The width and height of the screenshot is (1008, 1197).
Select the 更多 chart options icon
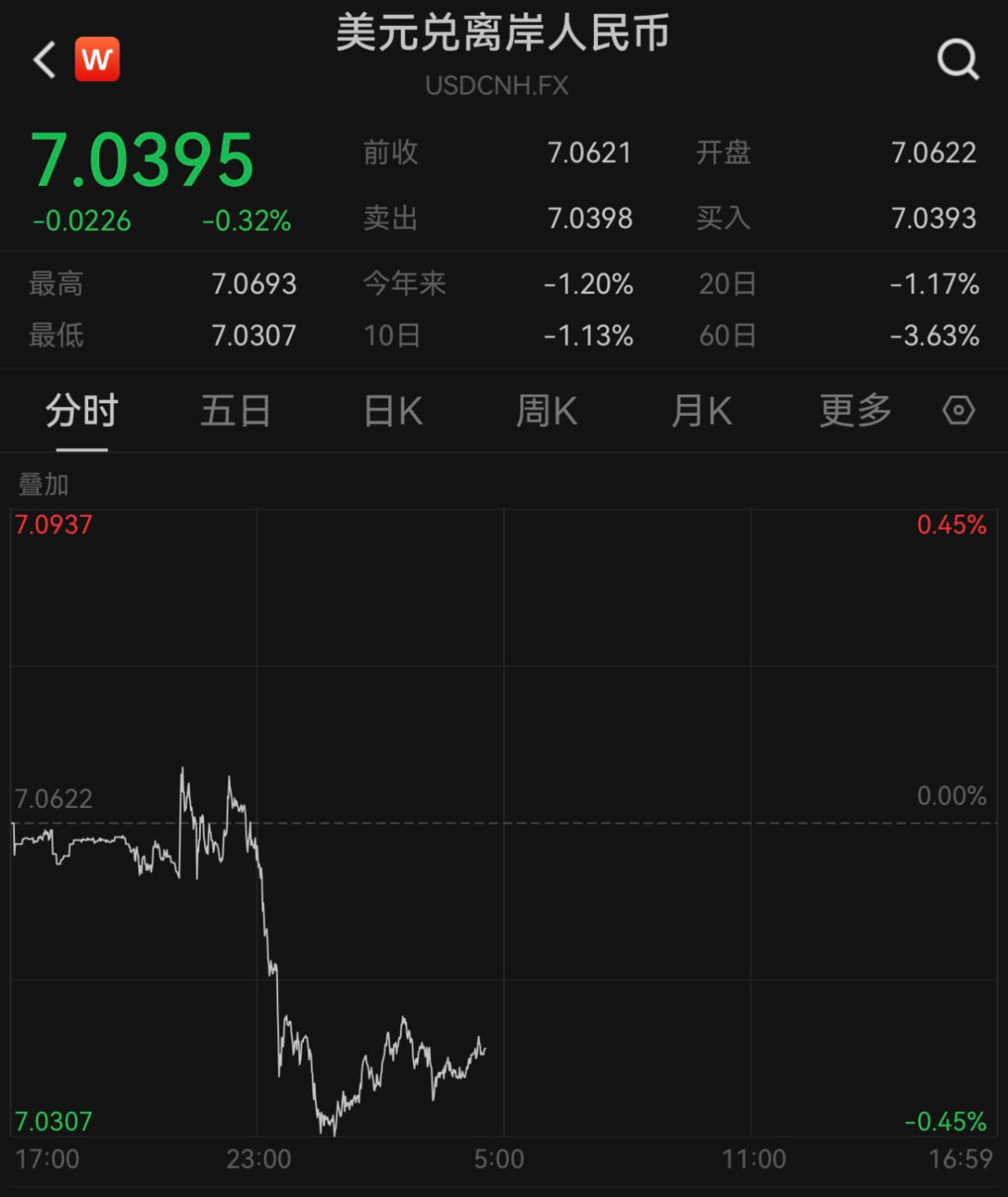click(x=853, y=411)
